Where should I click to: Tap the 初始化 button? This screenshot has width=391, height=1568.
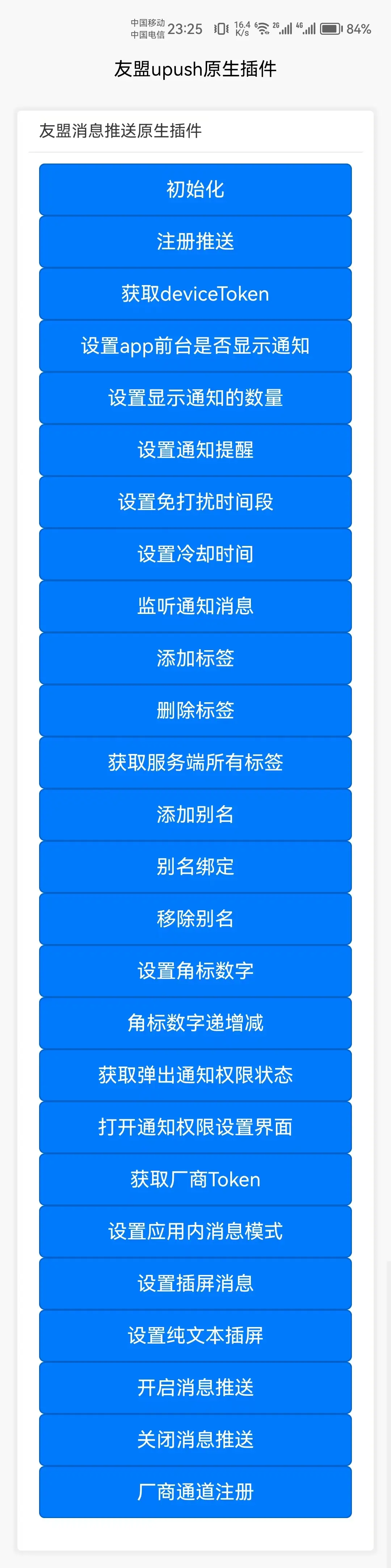[195, 189]
